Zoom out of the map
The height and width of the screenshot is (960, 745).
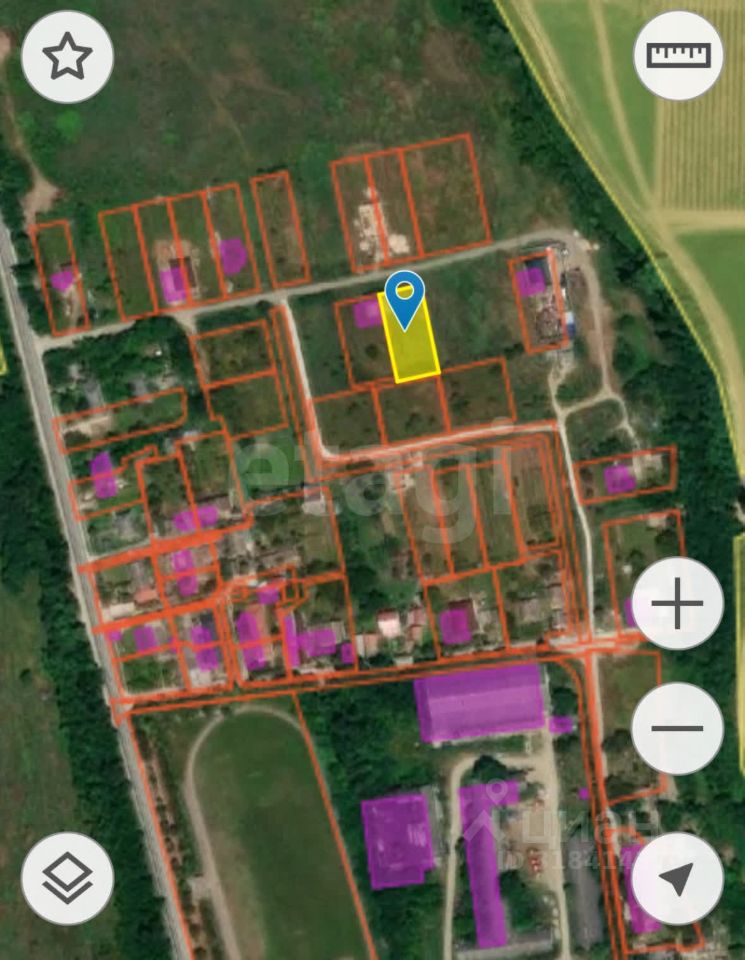(x=677, y=727)
